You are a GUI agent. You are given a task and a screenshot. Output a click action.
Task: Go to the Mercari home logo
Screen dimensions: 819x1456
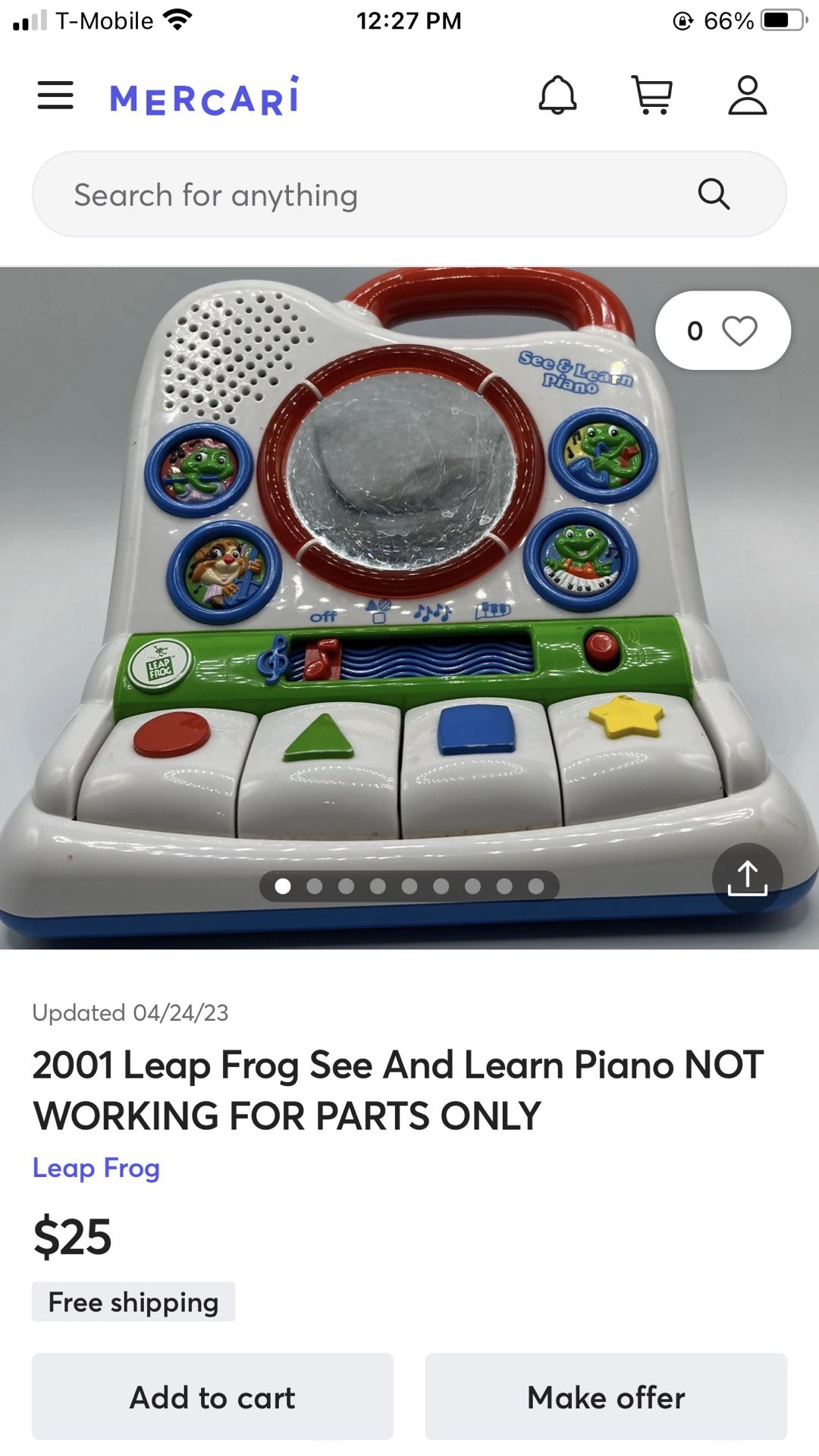click(x=205, y=96)
